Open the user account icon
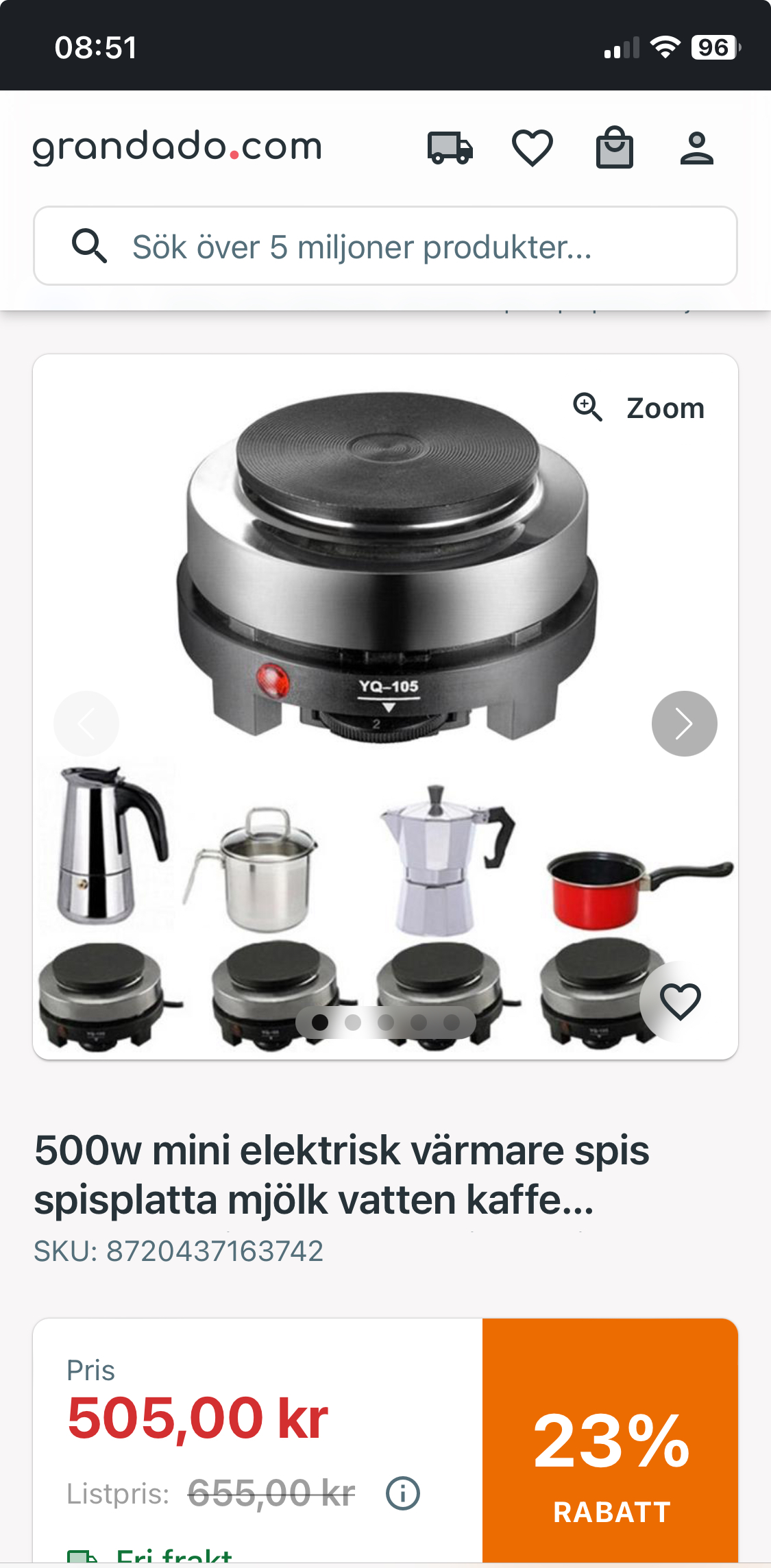This screenshot has width=771, height=1568. point(696,148)
